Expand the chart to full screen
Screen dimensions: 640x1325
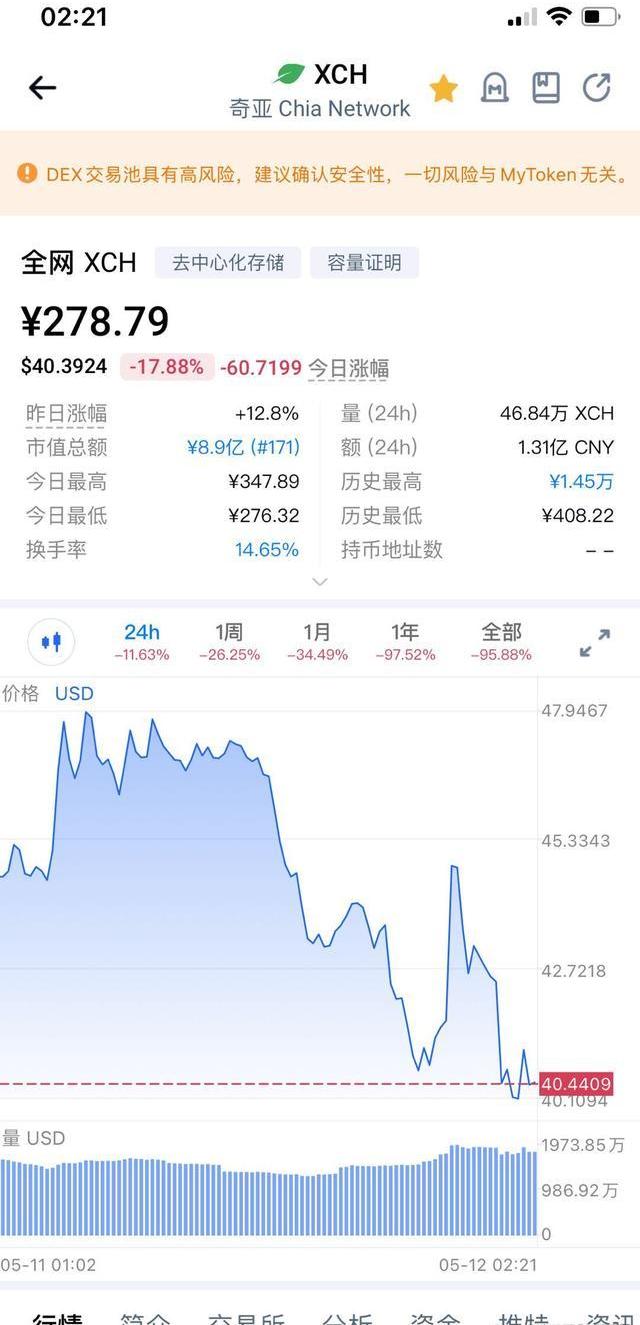point(595,643)
